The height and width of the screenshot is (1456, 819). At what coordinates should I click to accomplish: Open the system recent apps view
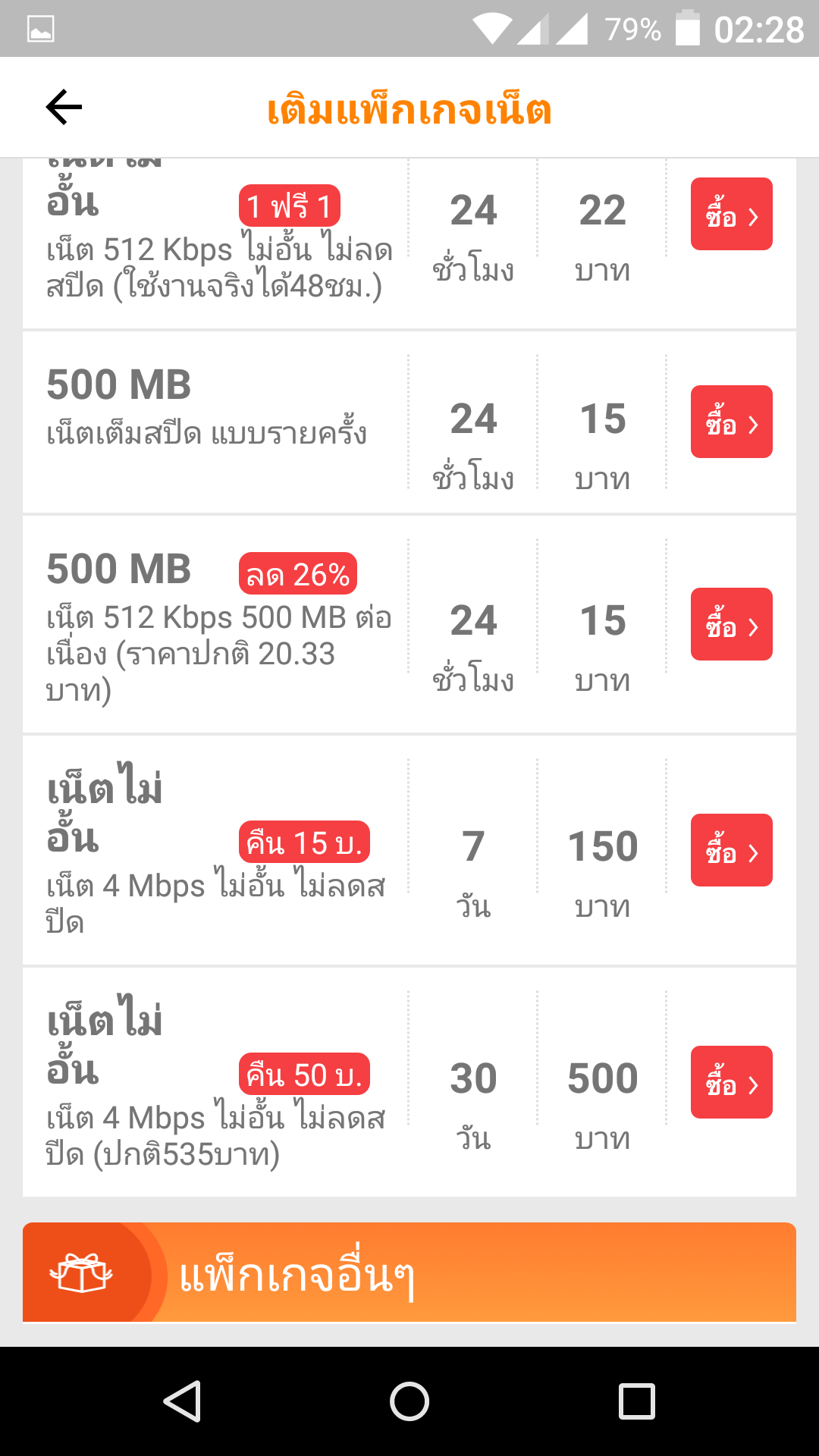click(637, 1401)
